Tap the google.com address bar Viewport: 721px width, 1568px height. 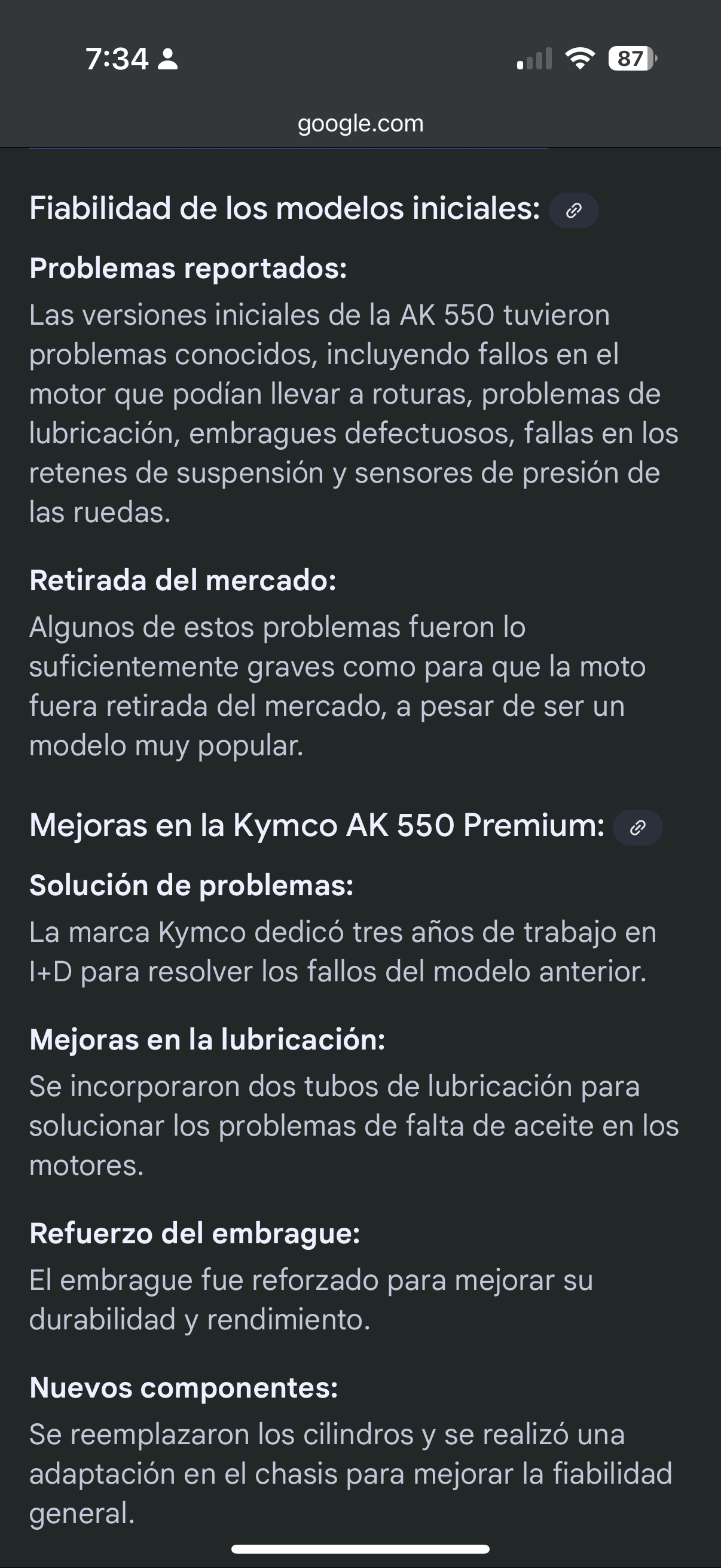click(360, 124)
